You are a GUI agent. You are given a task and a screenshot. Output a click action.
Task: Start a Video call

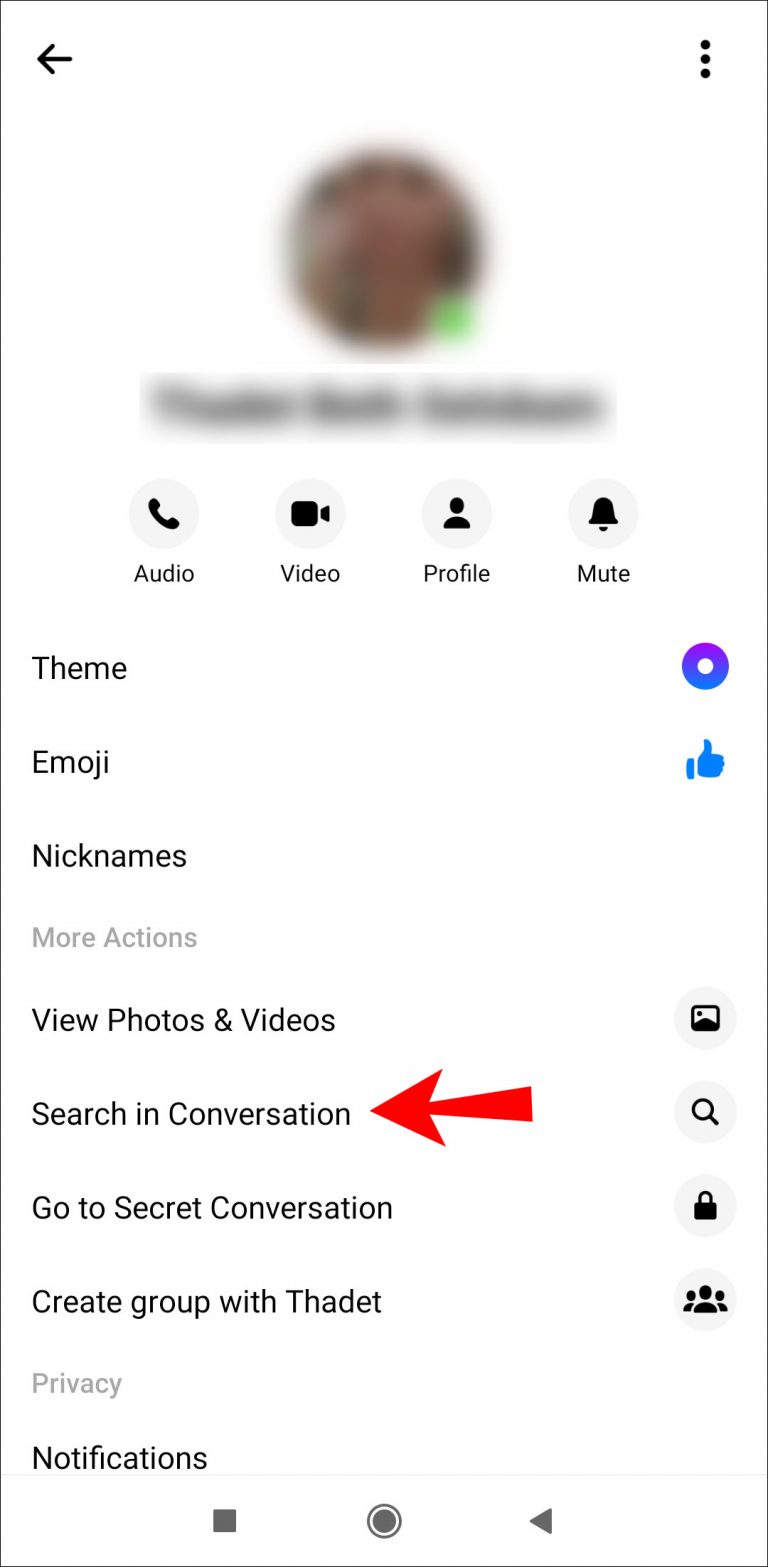tap(310, 513)
